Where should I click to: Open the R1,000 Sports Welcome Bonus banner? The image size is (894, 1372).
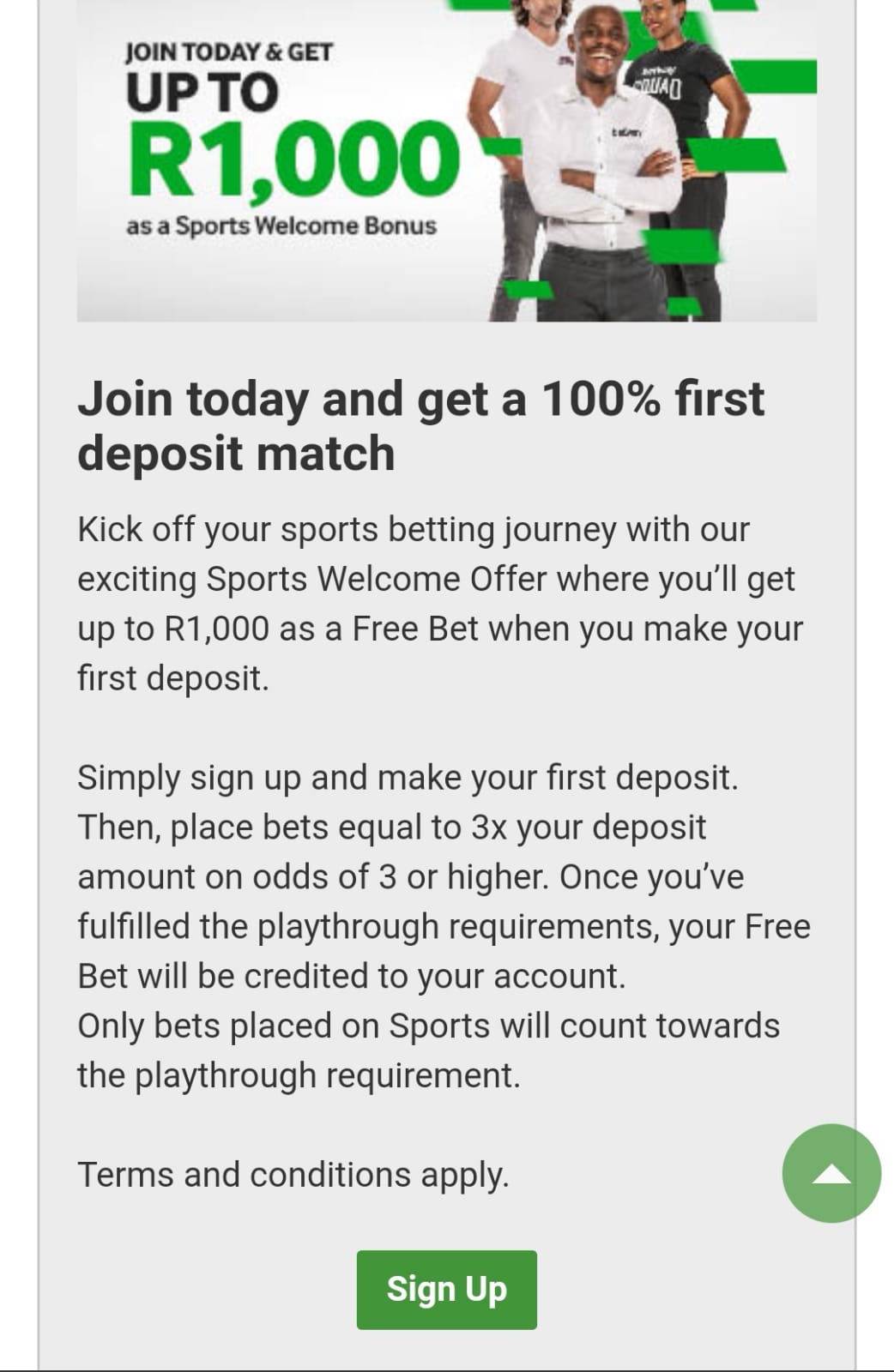446,161
